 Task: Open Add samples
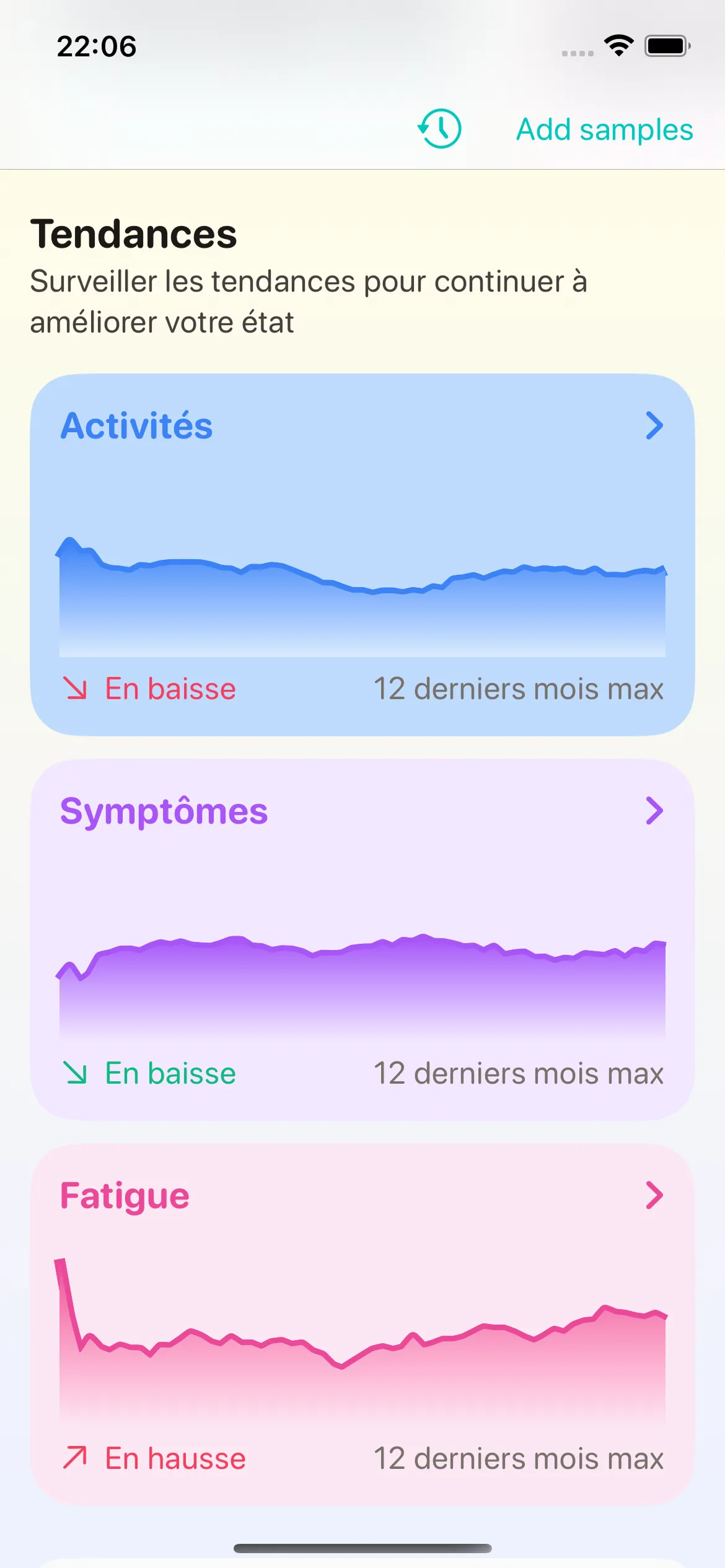click(604, 129)
